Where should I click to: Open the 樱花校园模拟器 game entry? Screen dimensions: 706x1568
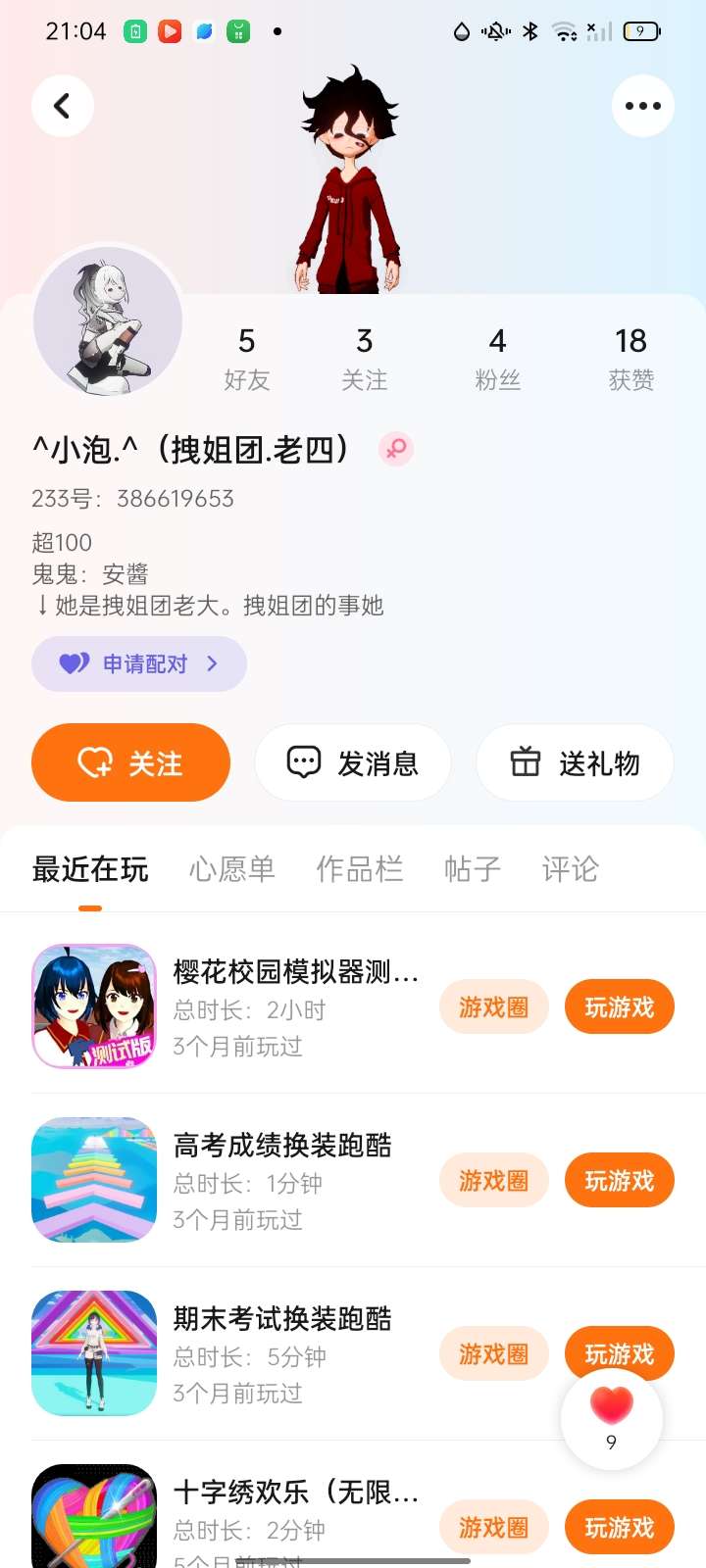pos(294,1006)
